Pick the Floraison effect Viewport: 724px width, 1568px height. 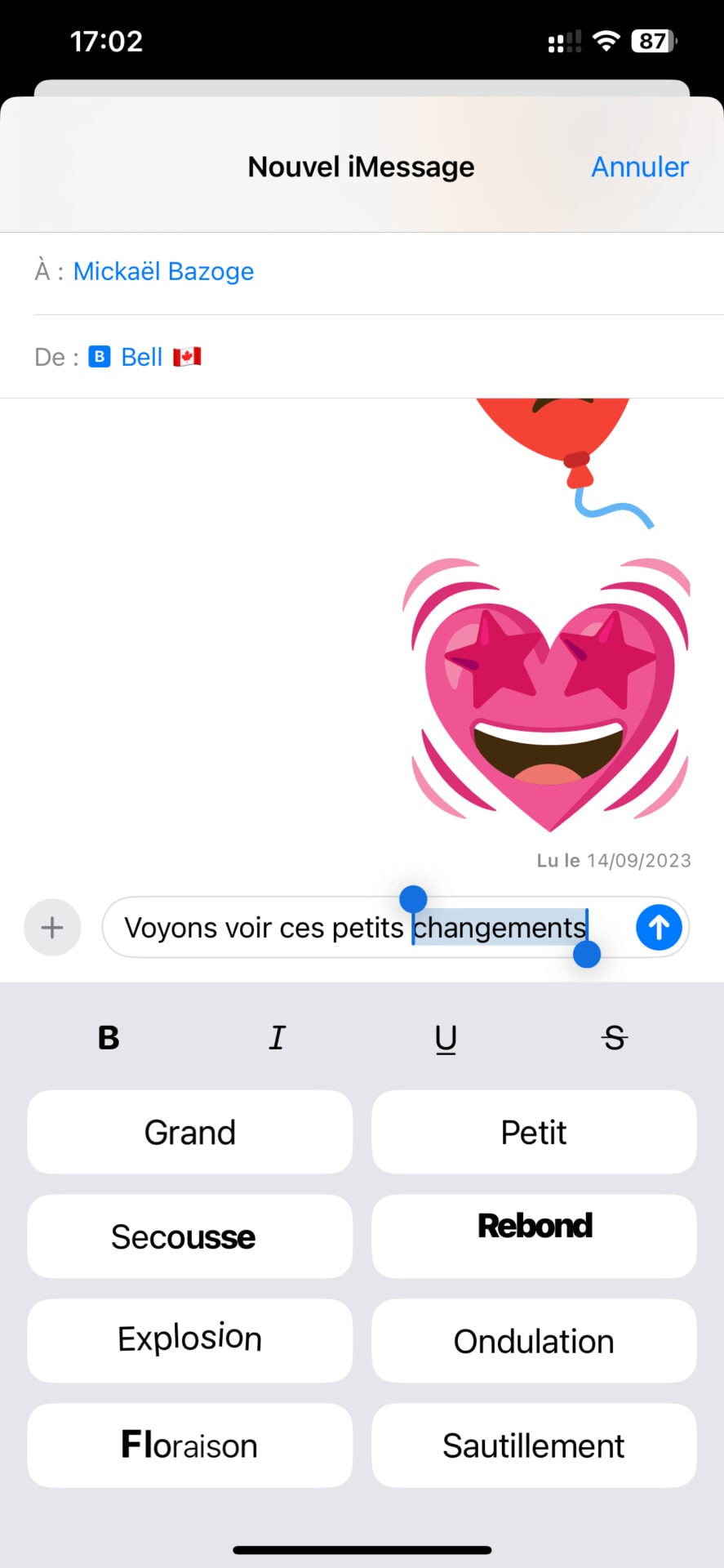click(x=189, y=1445)
